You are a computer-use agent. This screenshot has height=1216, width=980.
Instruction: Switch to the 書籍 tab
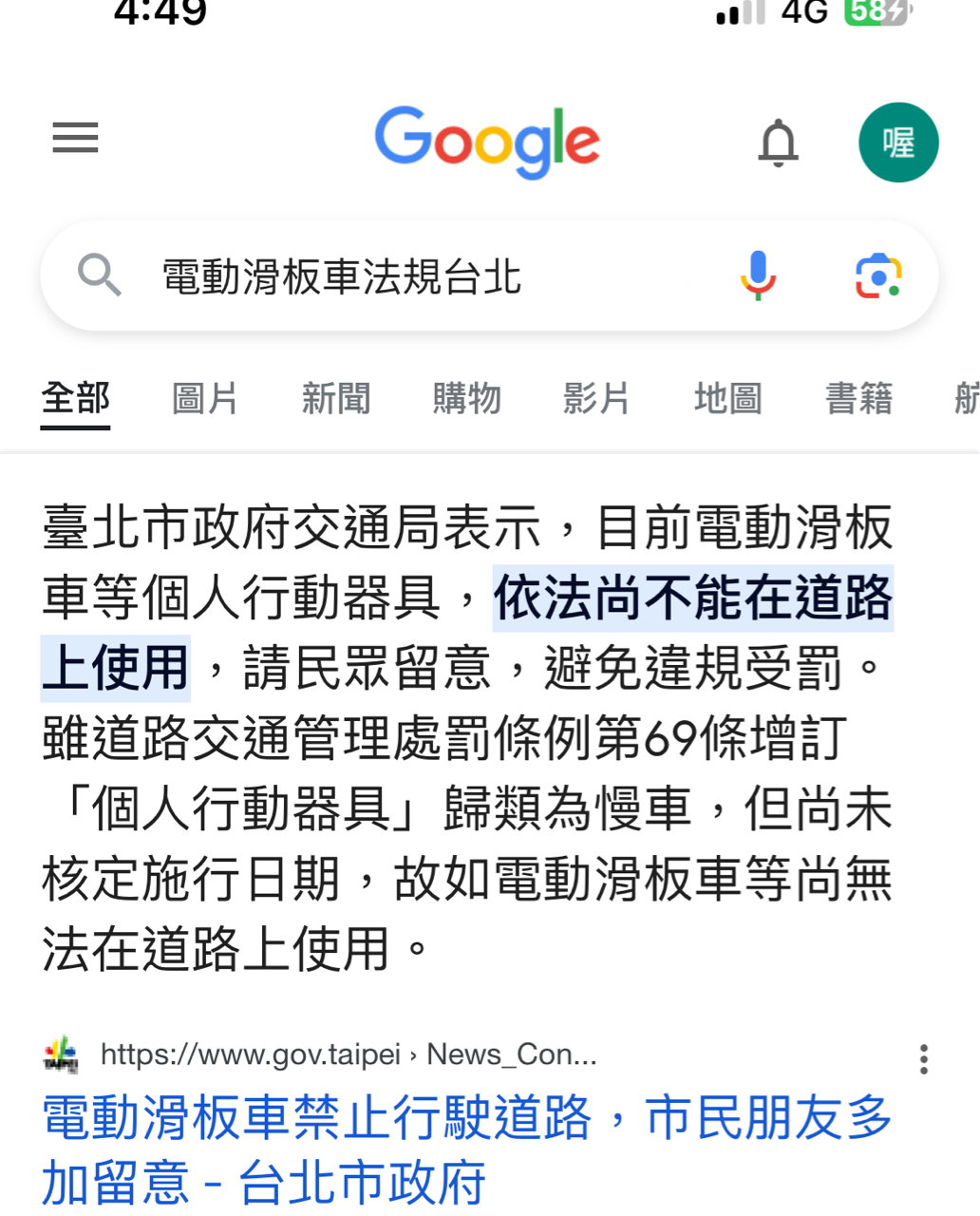[858, 398]
